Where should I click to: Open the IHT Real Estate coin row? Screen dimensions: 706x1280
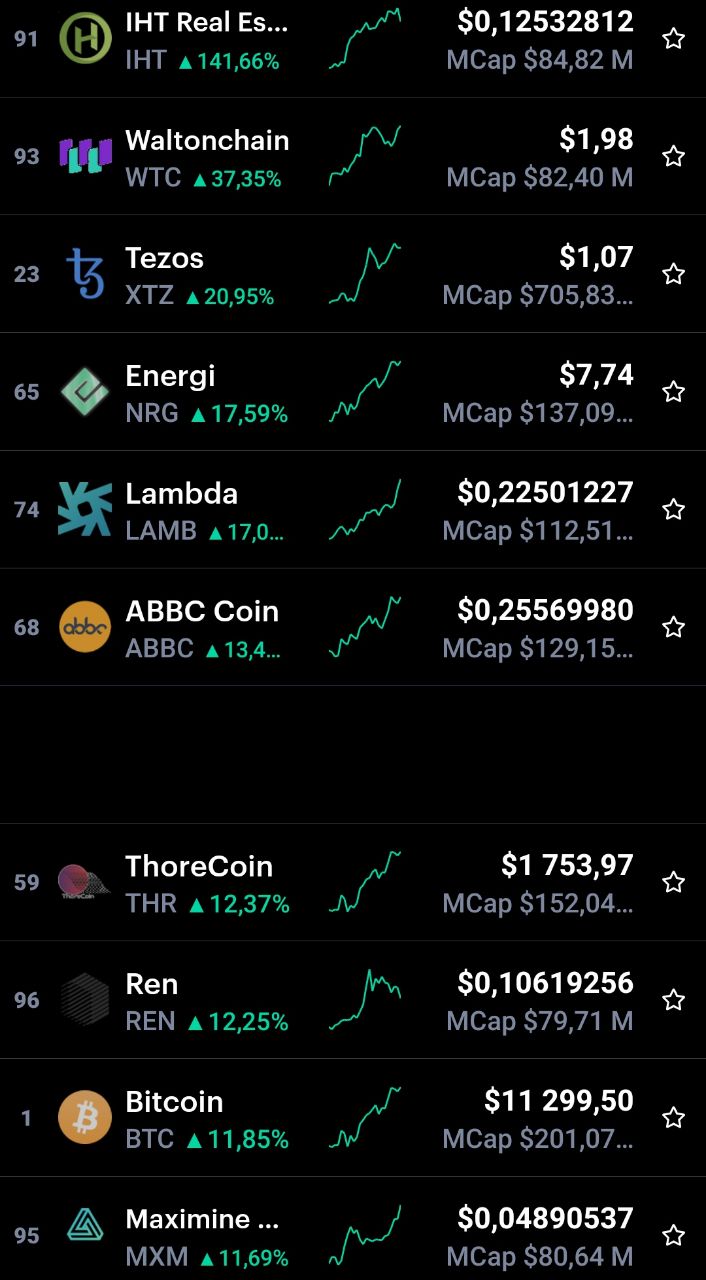353,40
